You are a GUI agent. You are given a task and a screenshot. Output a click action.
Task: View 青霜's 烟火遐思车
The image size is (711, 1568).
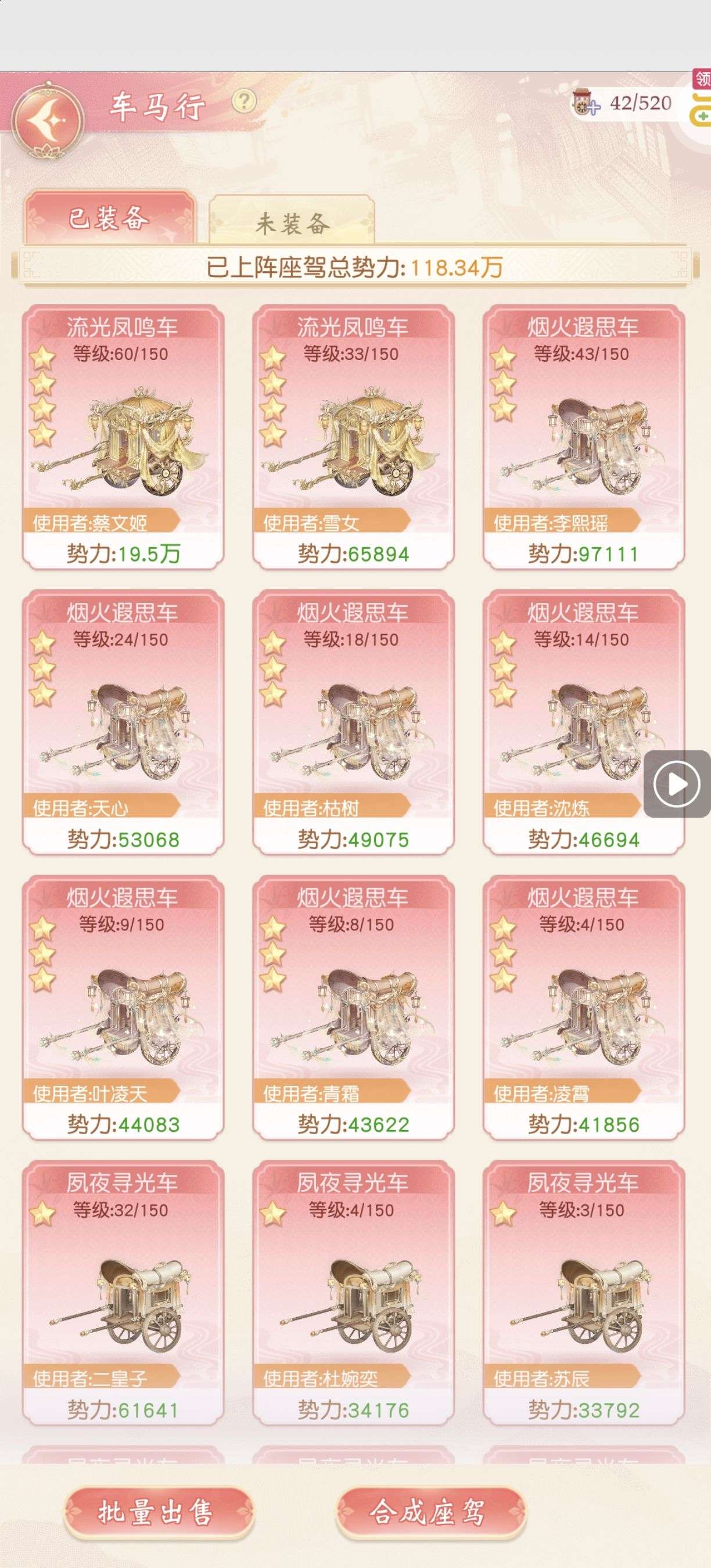pyautogui.click(x=353, y=1008)
